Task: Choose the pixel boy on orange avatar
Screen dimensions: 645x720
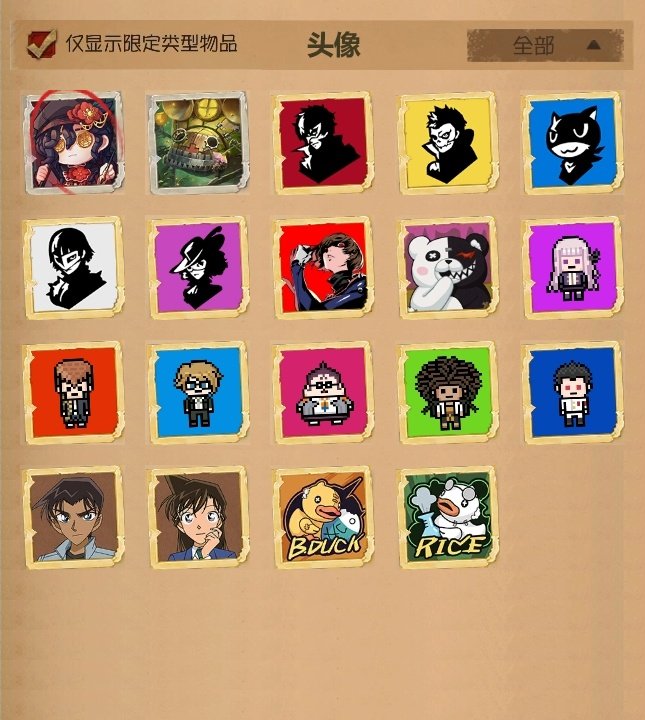Action: coord(72,393)
